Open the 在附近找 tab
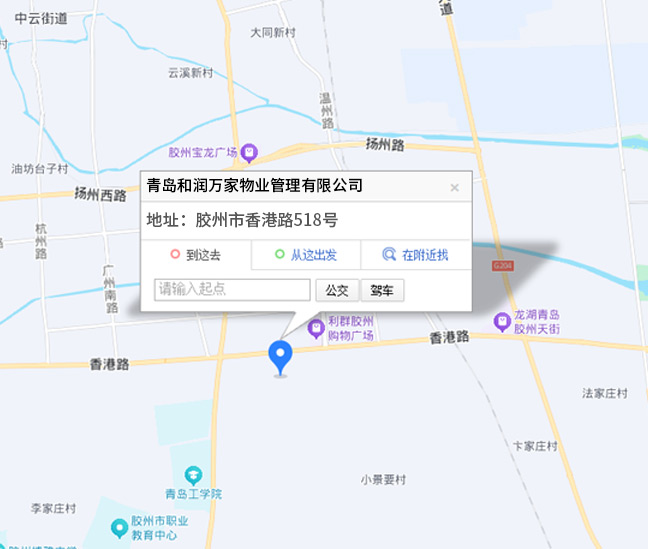 [x=415, y=255]
